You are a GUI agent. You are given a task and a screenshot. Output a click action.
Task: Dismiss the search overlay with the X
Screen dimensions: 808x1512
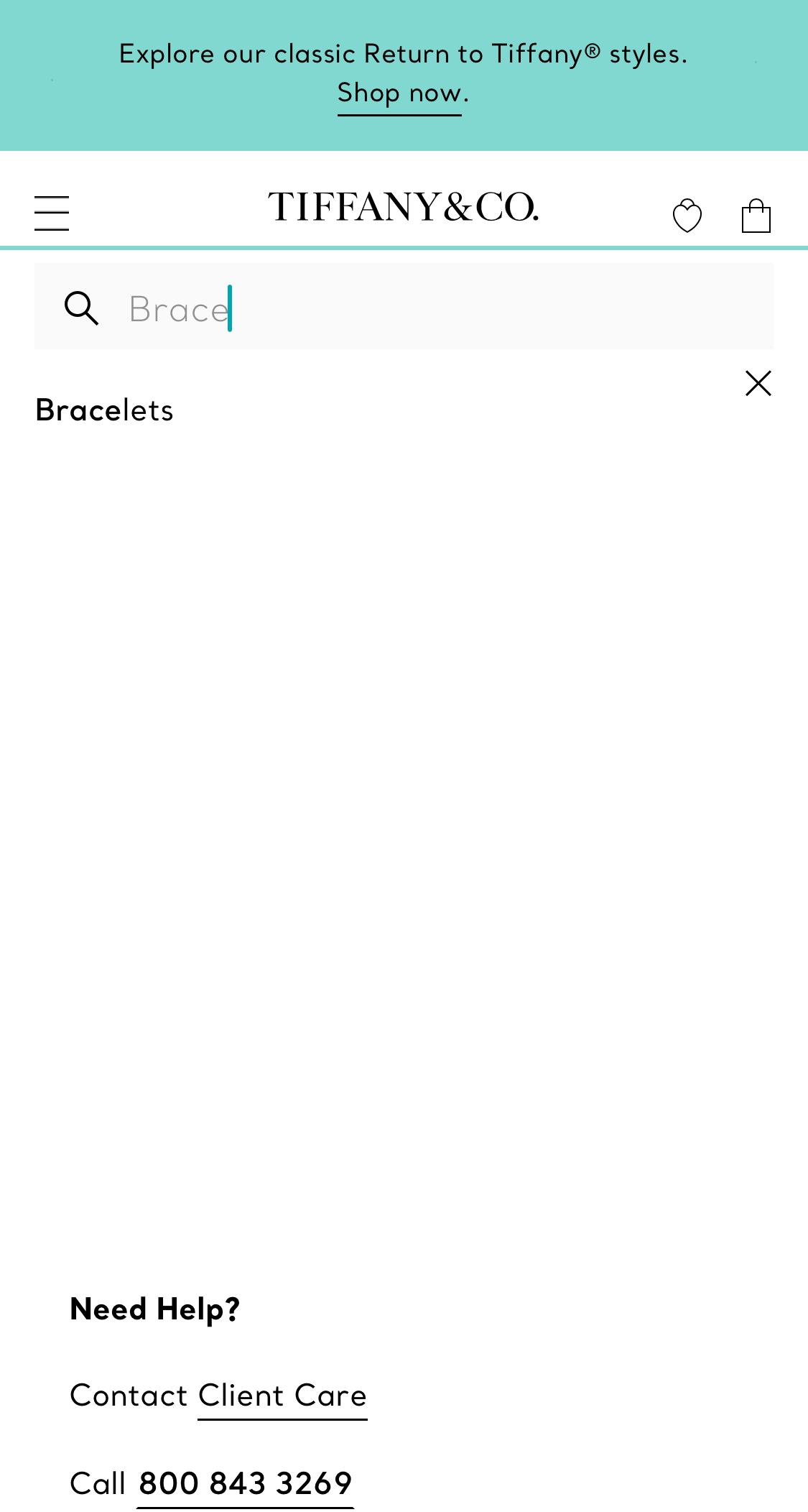(758, 383)
